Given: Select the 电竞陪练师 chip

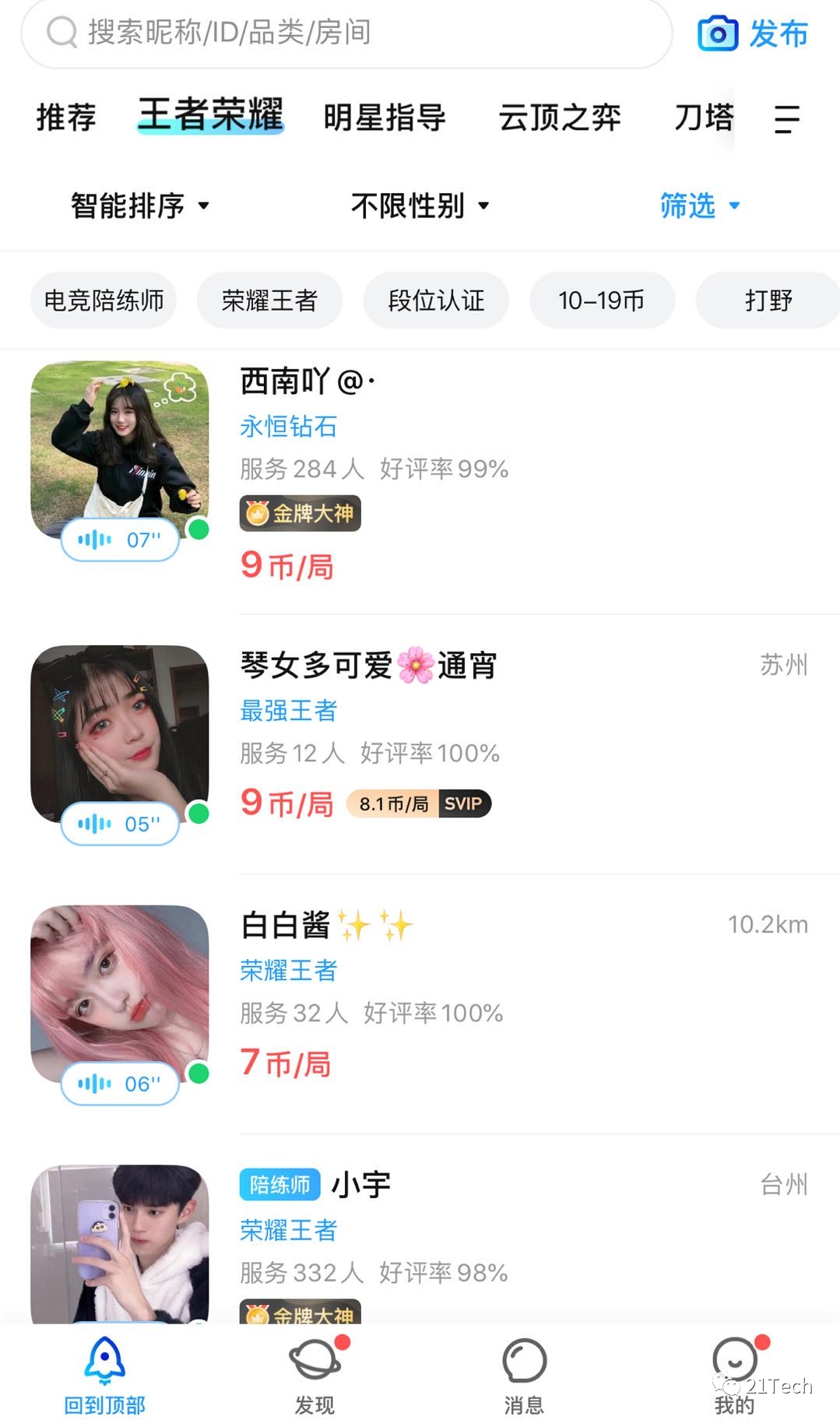Looking at the screenshot, I should [x=104, y=301].
